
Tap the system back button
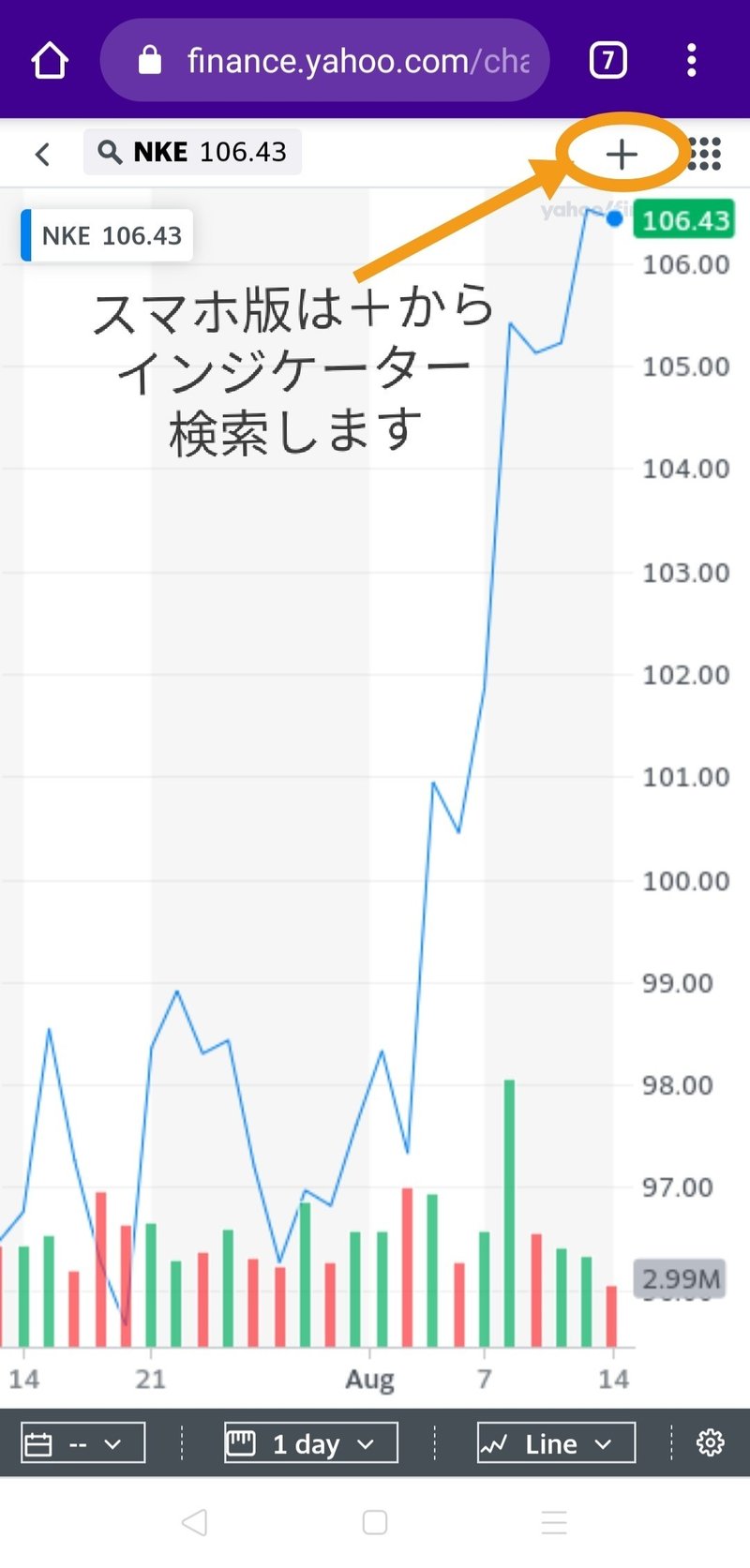tap(194, 1522)
